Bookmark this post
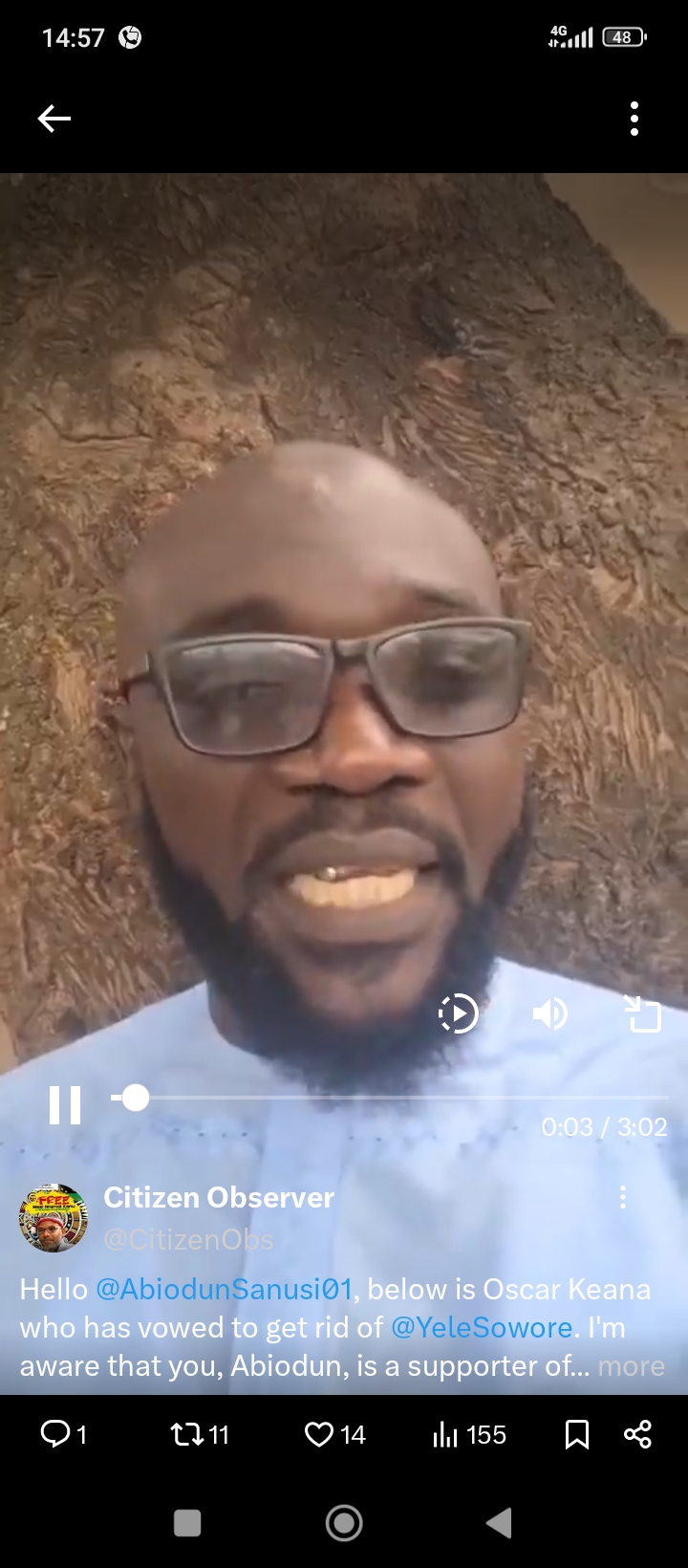The width and height of the screenshot is (688, 1568). pyautogui.click(x=577, y=1434)
